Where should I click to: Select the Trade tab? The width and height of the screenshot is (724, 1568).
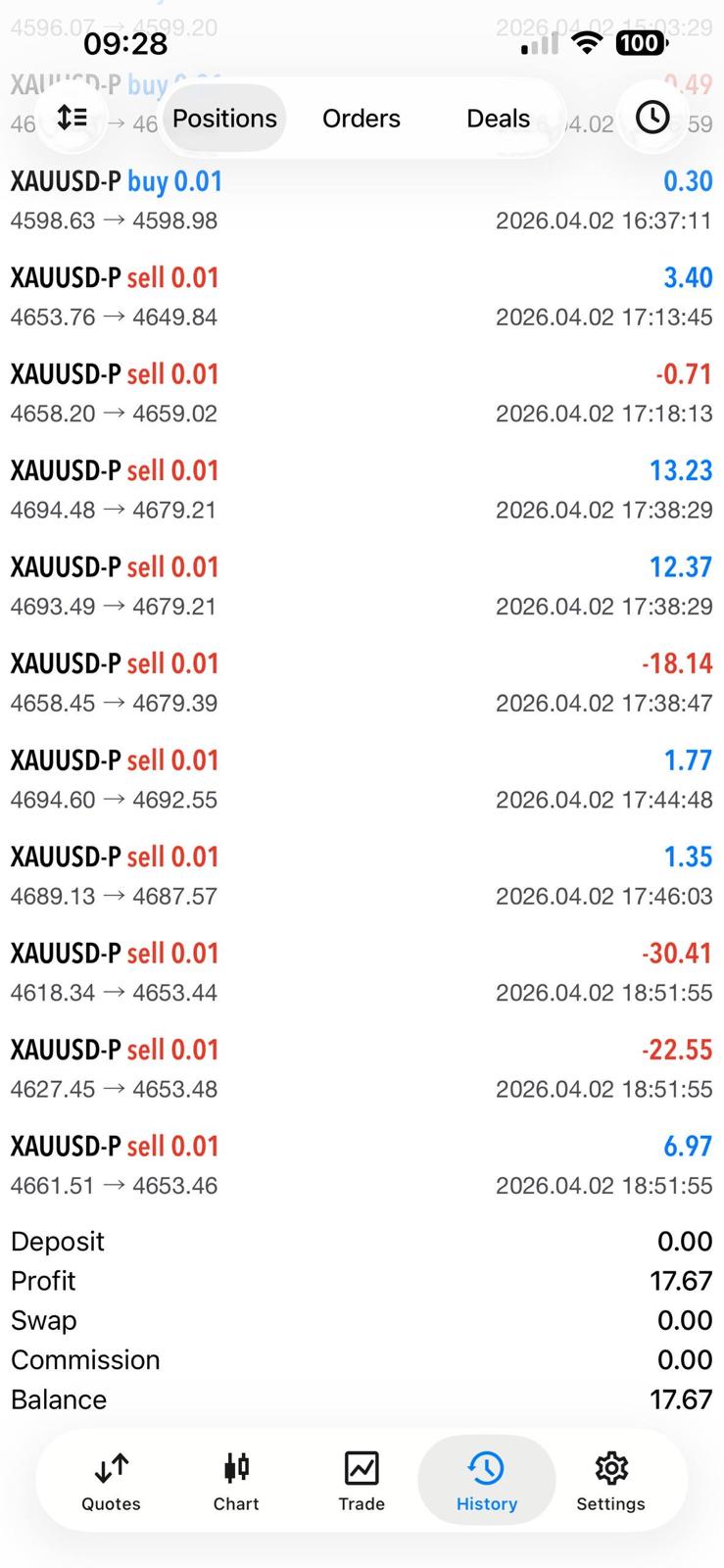[362, 1482]
